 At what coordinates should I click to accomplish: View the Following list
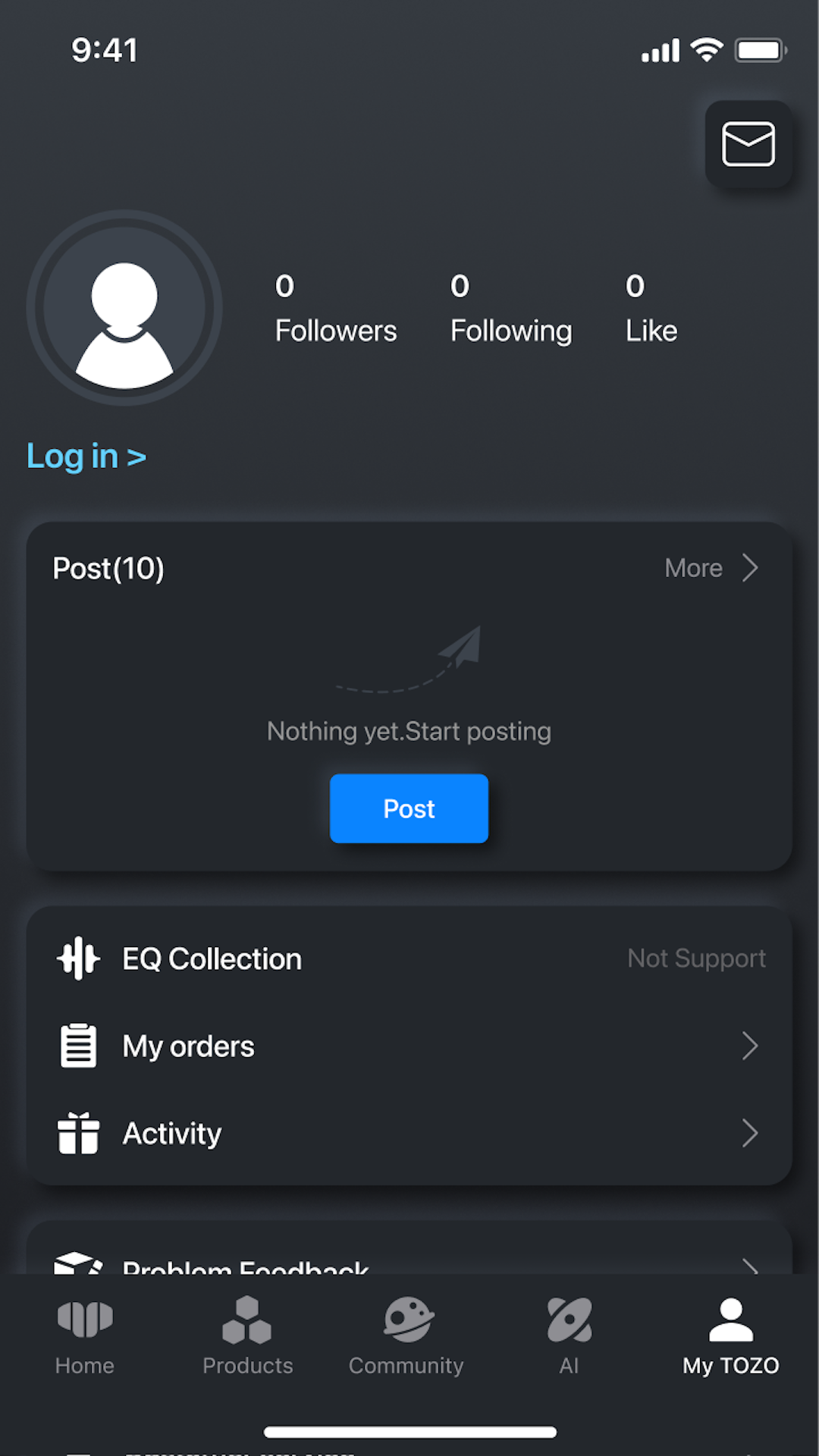[510, 309]
